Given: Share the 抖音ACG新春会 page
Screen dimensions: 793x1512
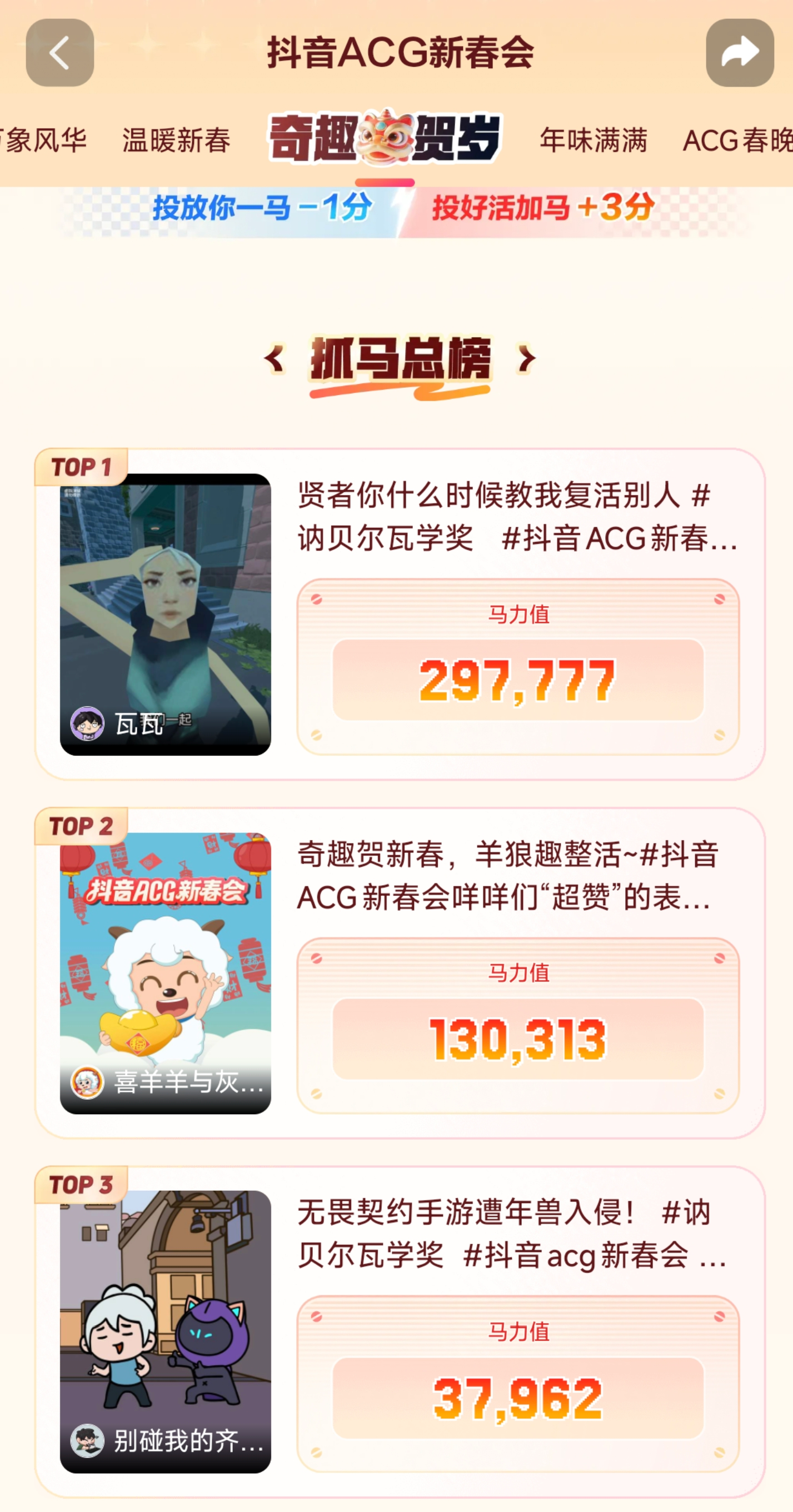Looking at the screenshot, I should pyautogui.click(x=739, y=53).
